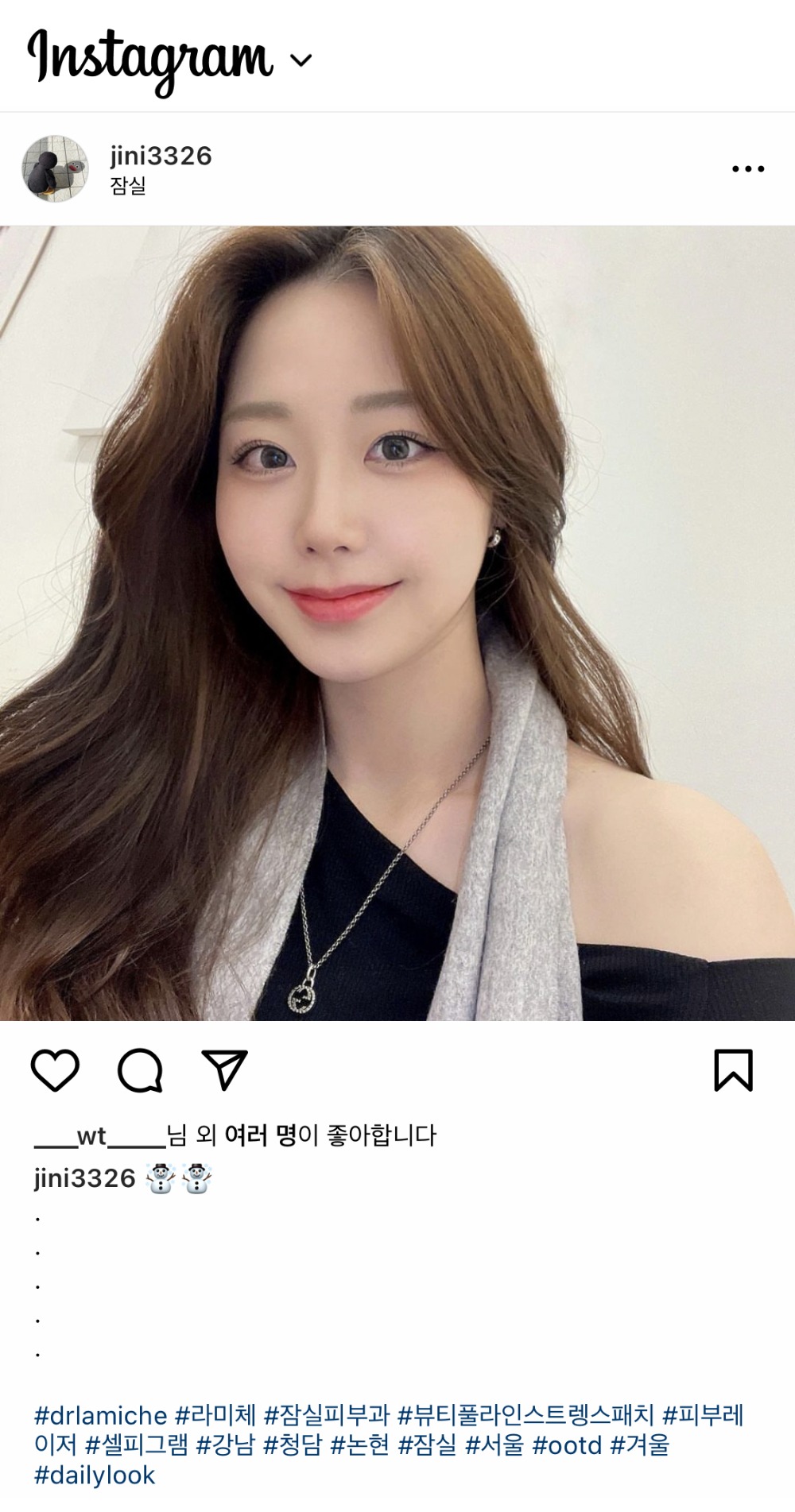Open the #뷰티풀라인스트렝스패치 hashtag
795x1512 pixels.
(525, 1416)
